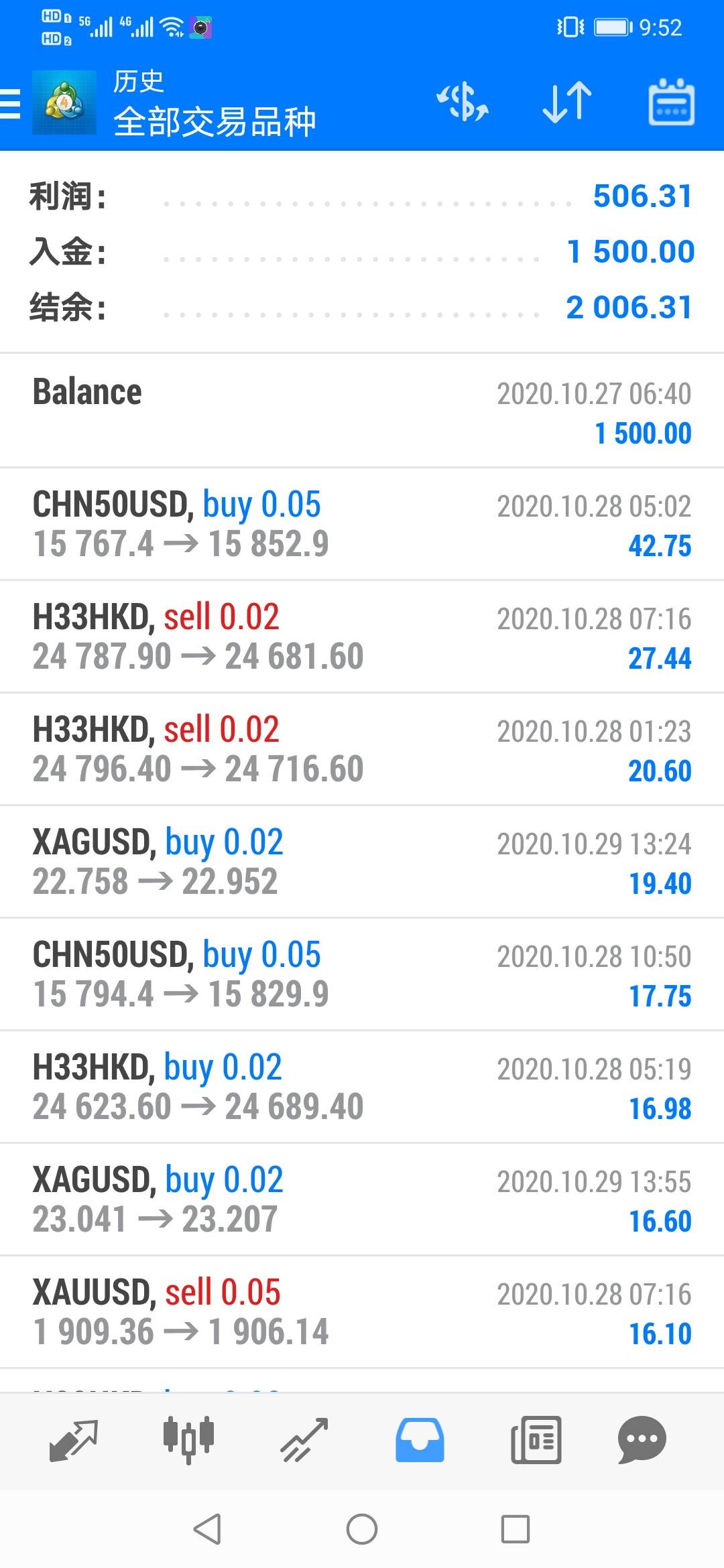Open the symbol filter dollar icon
724x1568 pixels.
tap(463, 103)
